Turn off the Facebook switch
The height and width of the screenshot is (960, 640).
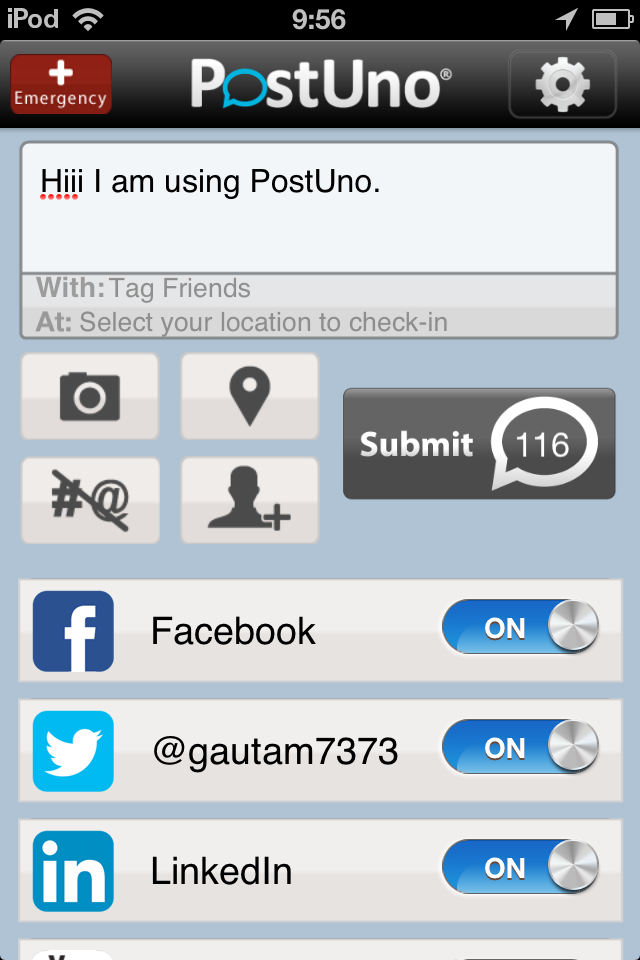pos(520,629)
